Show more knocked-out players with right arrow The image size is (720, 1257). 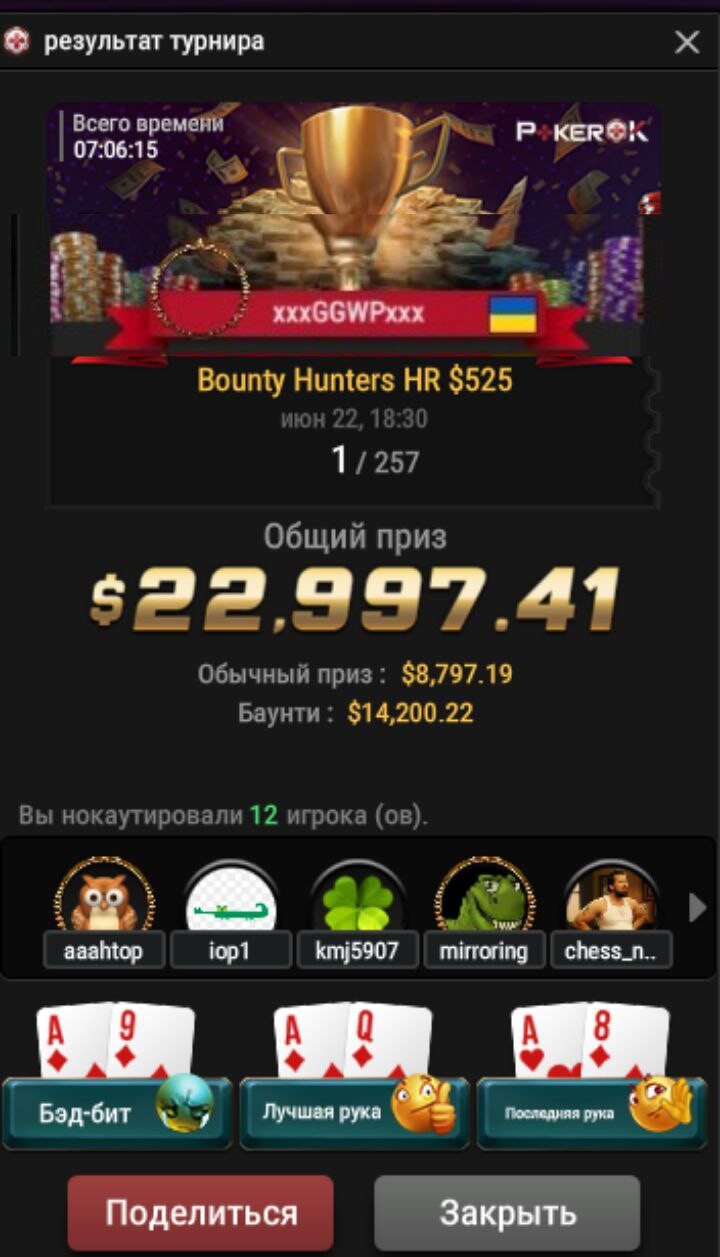point(698,908)
